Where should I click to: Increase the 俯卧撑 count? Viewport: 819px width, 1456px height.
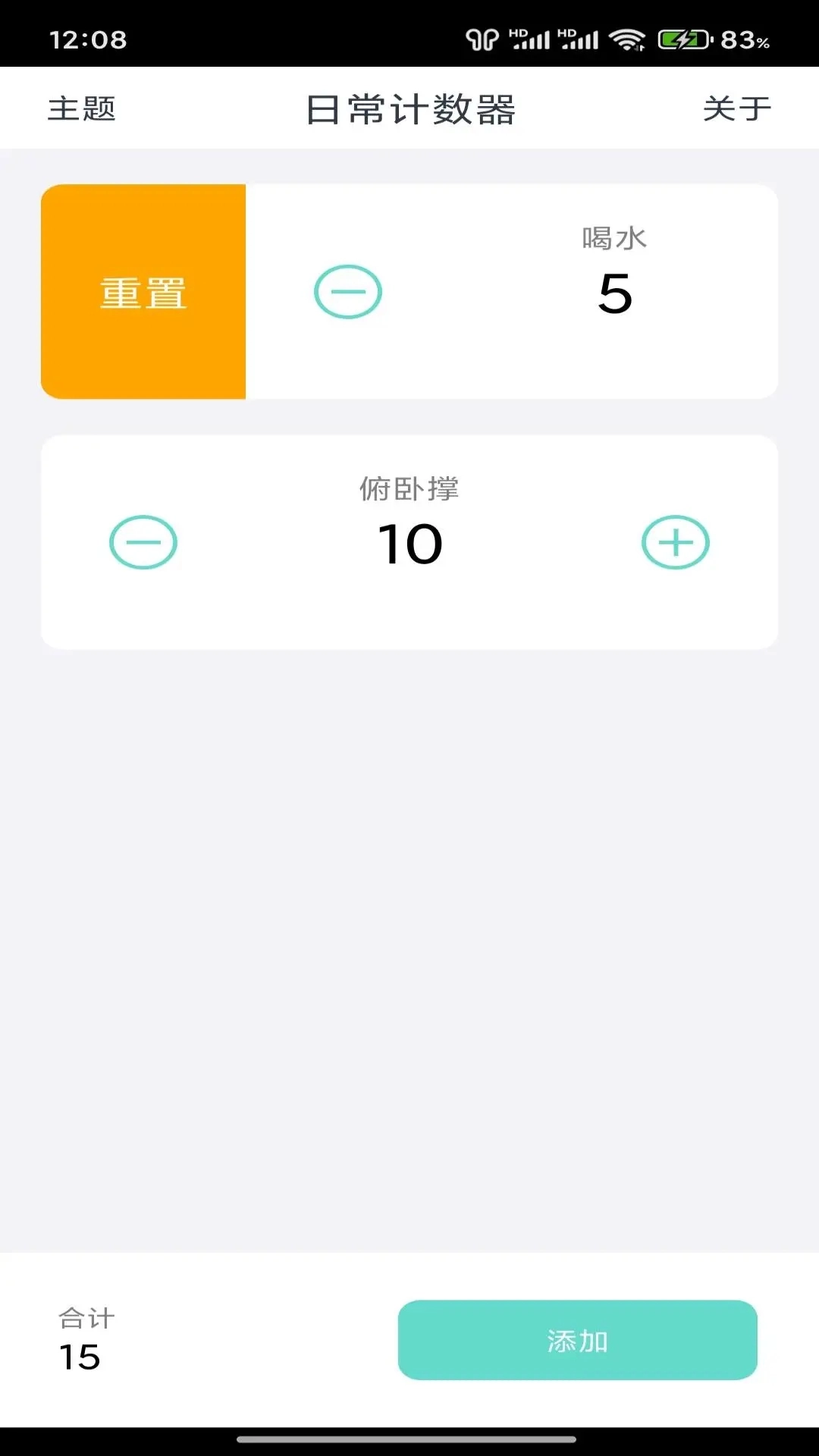click(676, 542)
